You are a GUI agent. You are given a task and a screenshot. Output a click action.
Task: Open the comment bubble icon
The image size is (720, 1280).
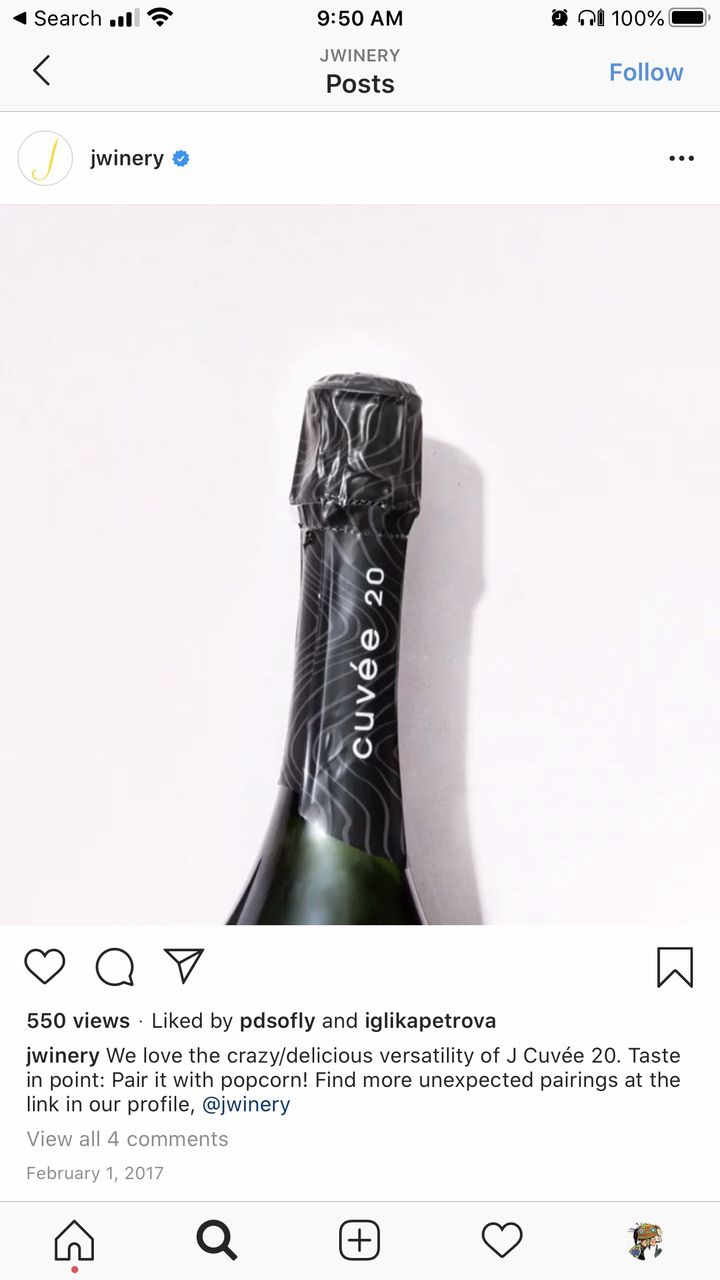point(115,966)
